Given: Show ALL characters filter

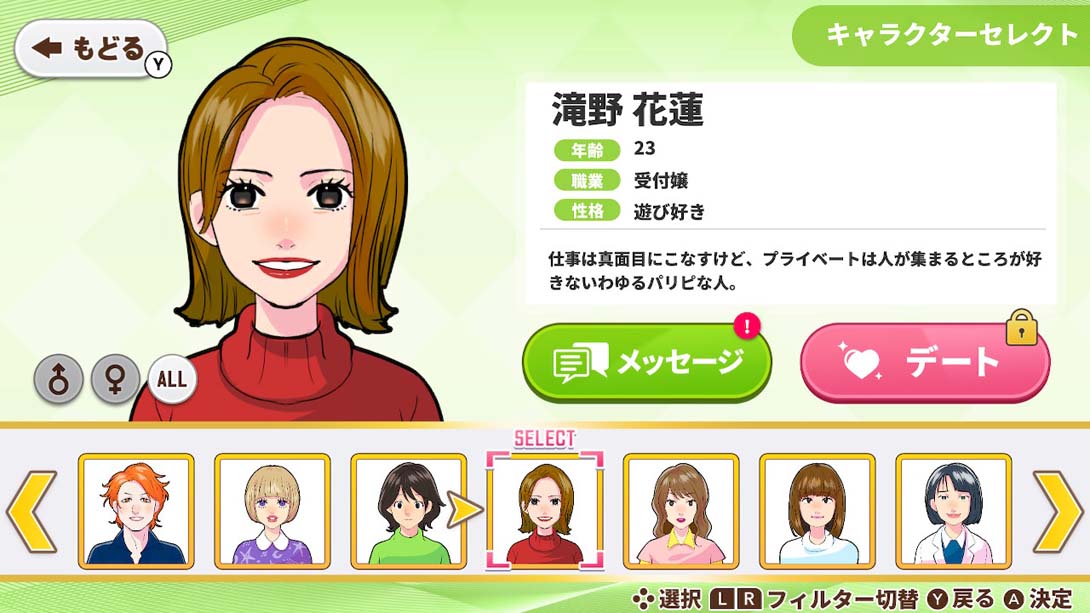Looking at the screenshot, I should (172, 379).
